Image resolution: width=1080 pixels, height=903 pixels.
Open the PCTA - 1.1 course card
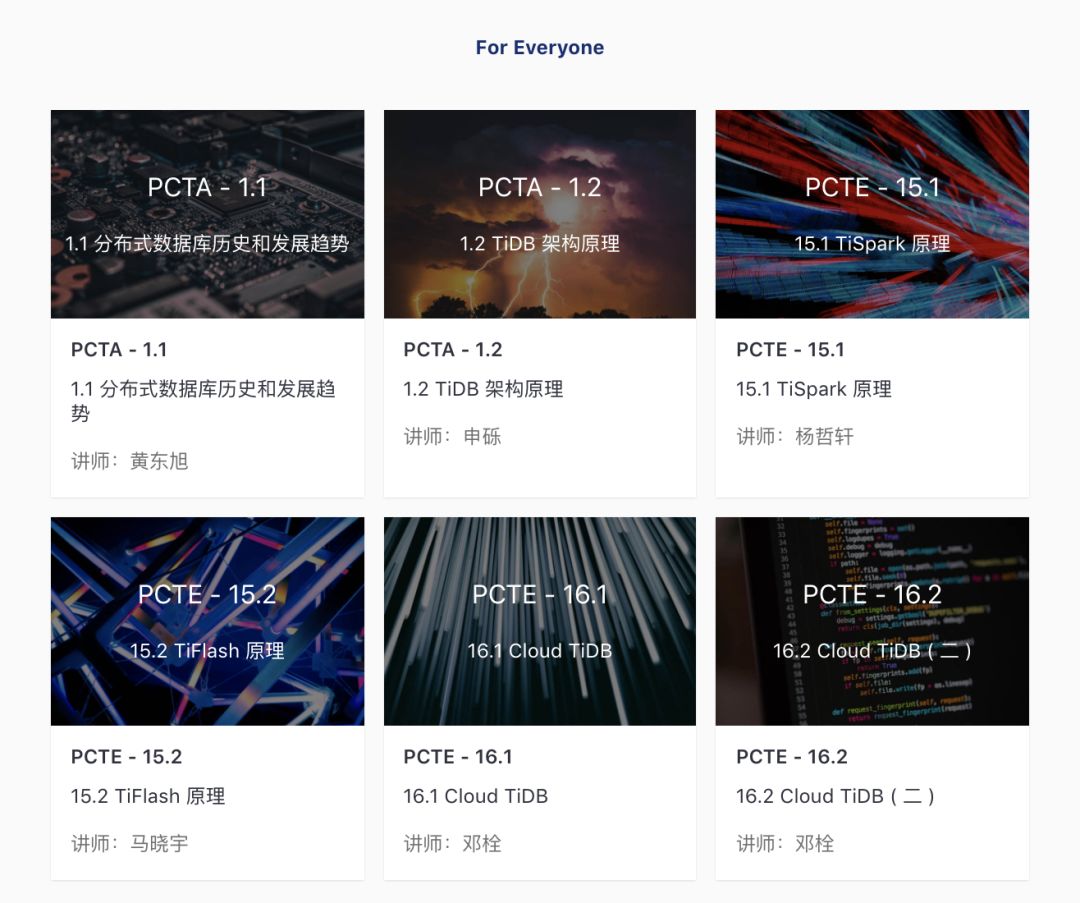click(207, 303)
